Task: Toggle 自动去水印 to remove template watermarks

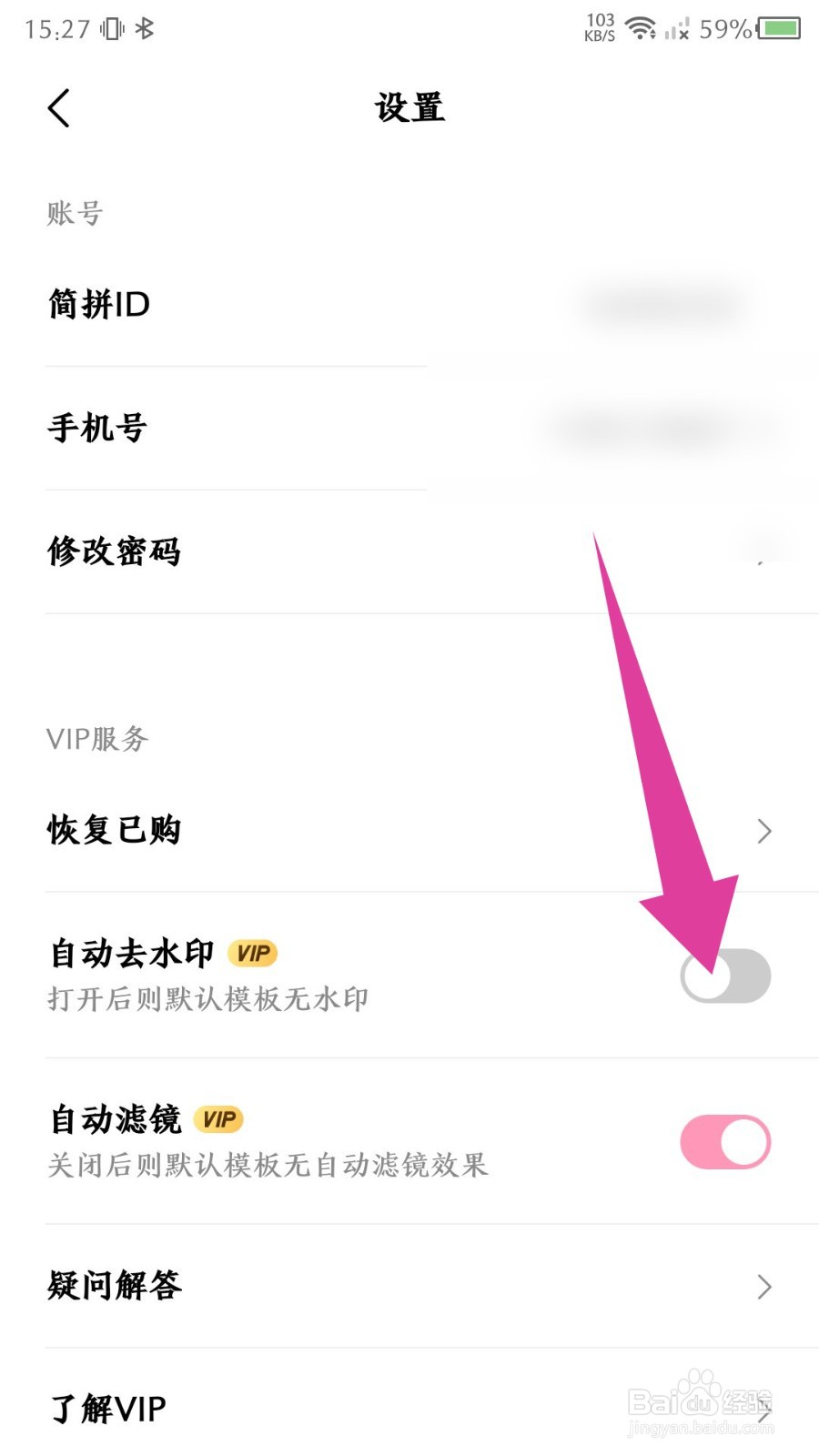Action: [725, 976]
